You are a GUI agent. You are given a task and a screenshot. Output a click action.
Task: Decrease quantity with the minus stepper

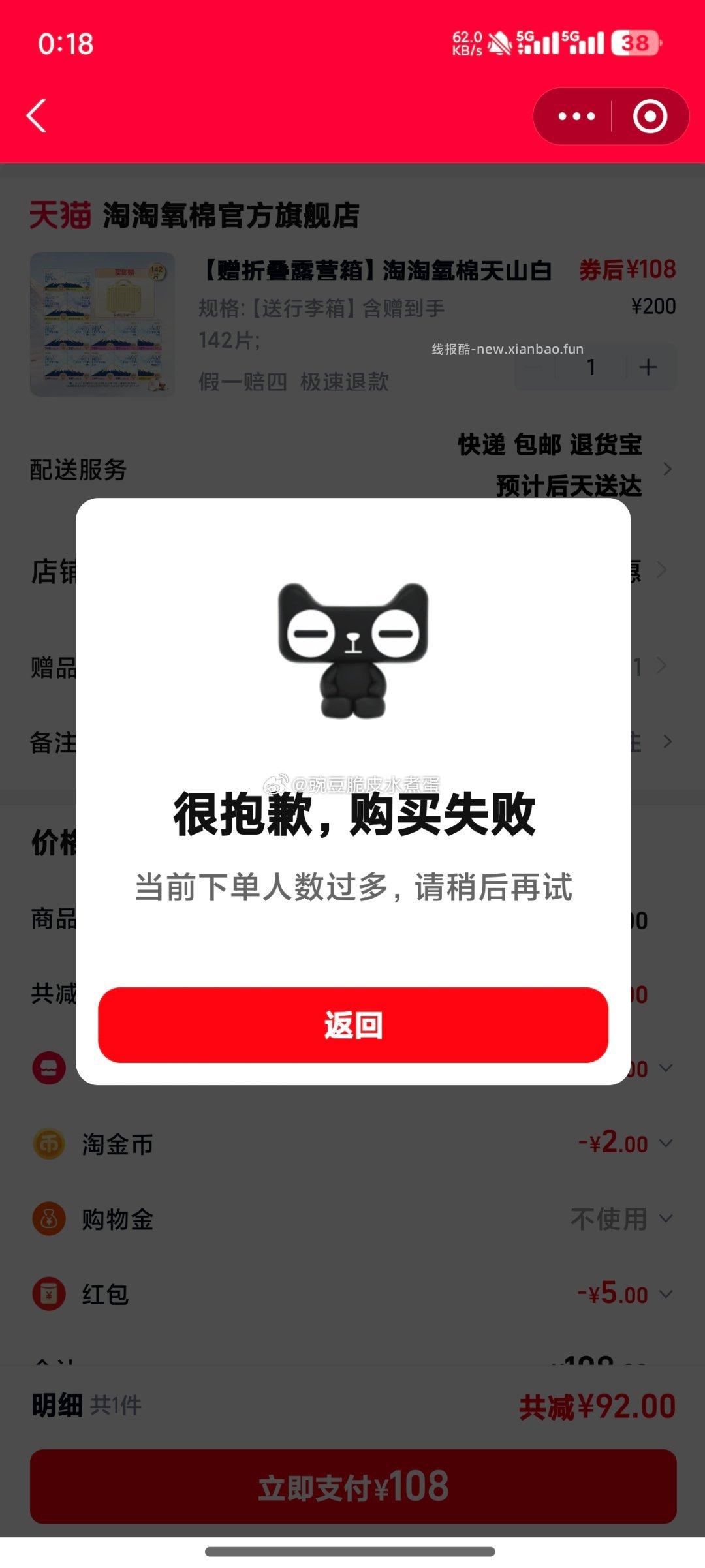pos(535,367)
